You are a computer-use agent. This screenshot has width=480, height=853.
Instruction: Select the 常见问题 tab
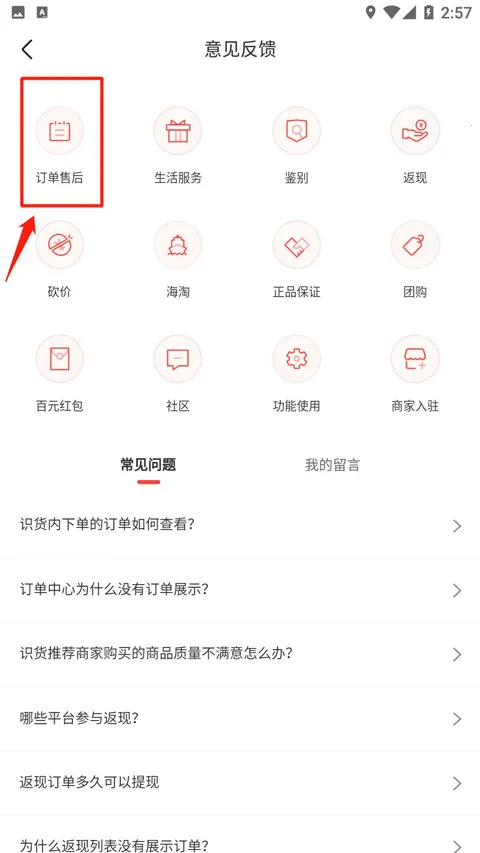pyautogui.click(x=149, y=465)
